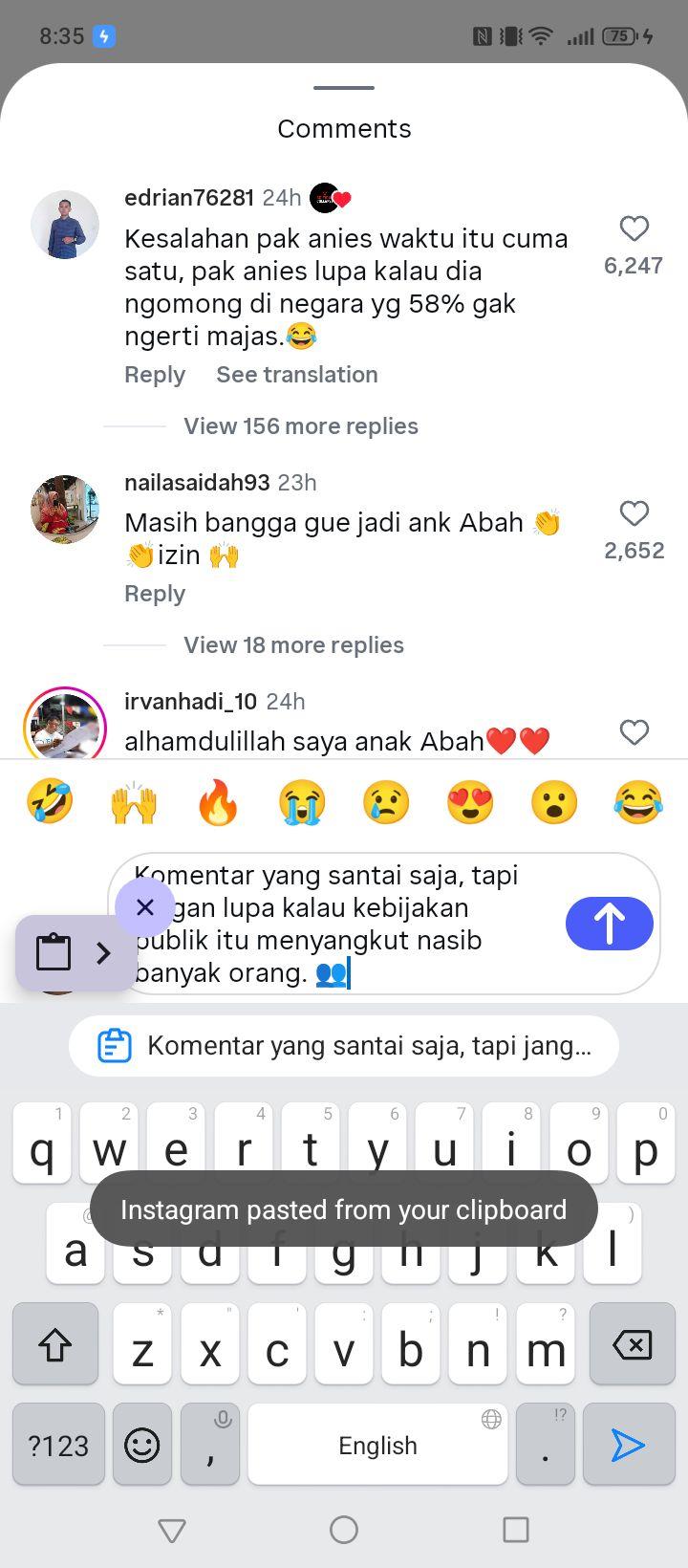The height and width of the screenshot is (1568, 688).
Task: Insert the heart eyes emoji
Action: (x=470, y=802)
